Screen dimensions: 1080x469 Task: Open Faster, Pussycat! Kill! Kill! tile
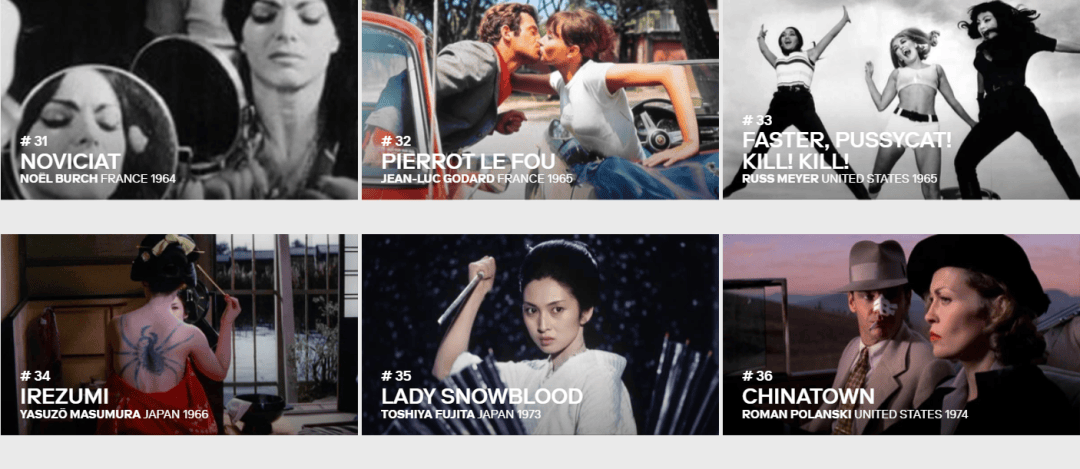900,100
